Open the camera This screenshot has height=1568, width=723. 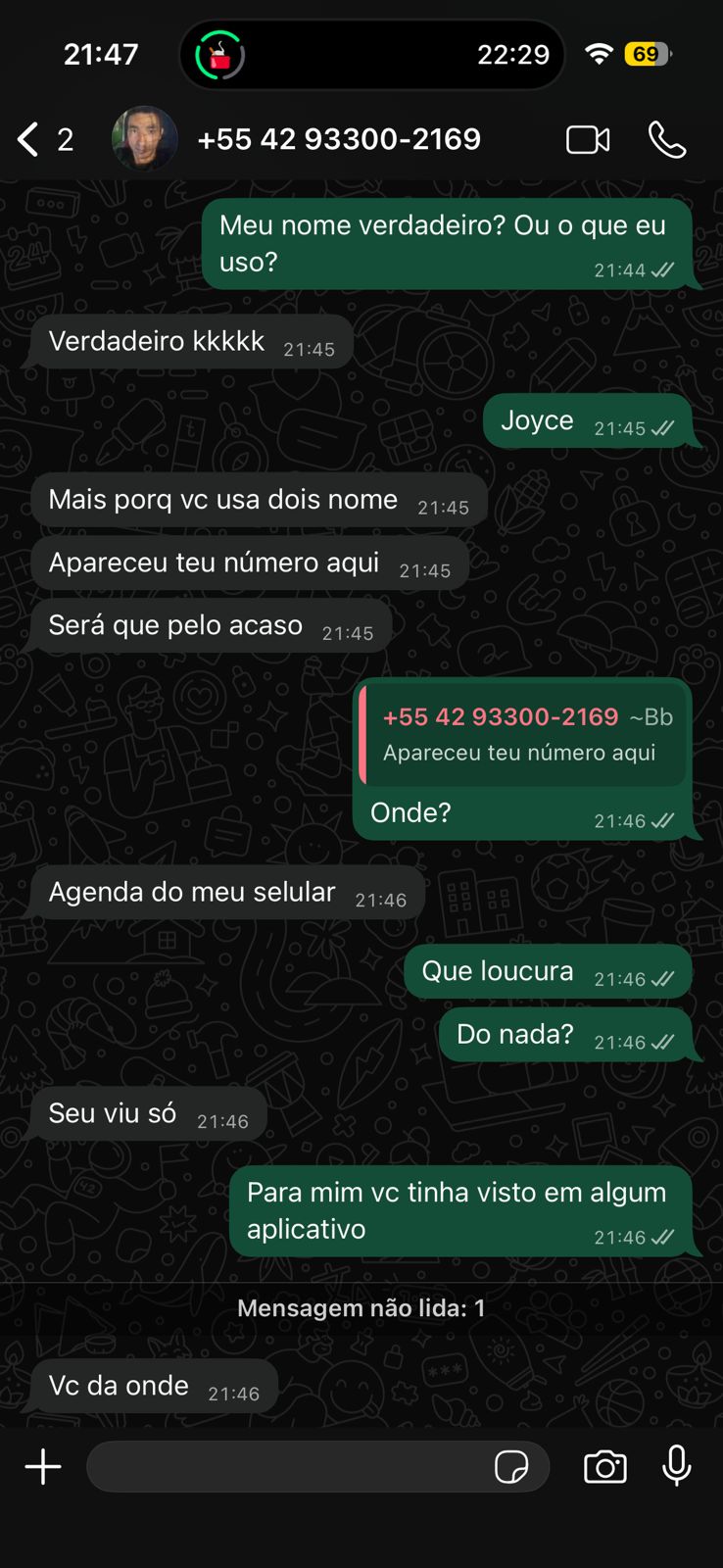[605, 1467]
